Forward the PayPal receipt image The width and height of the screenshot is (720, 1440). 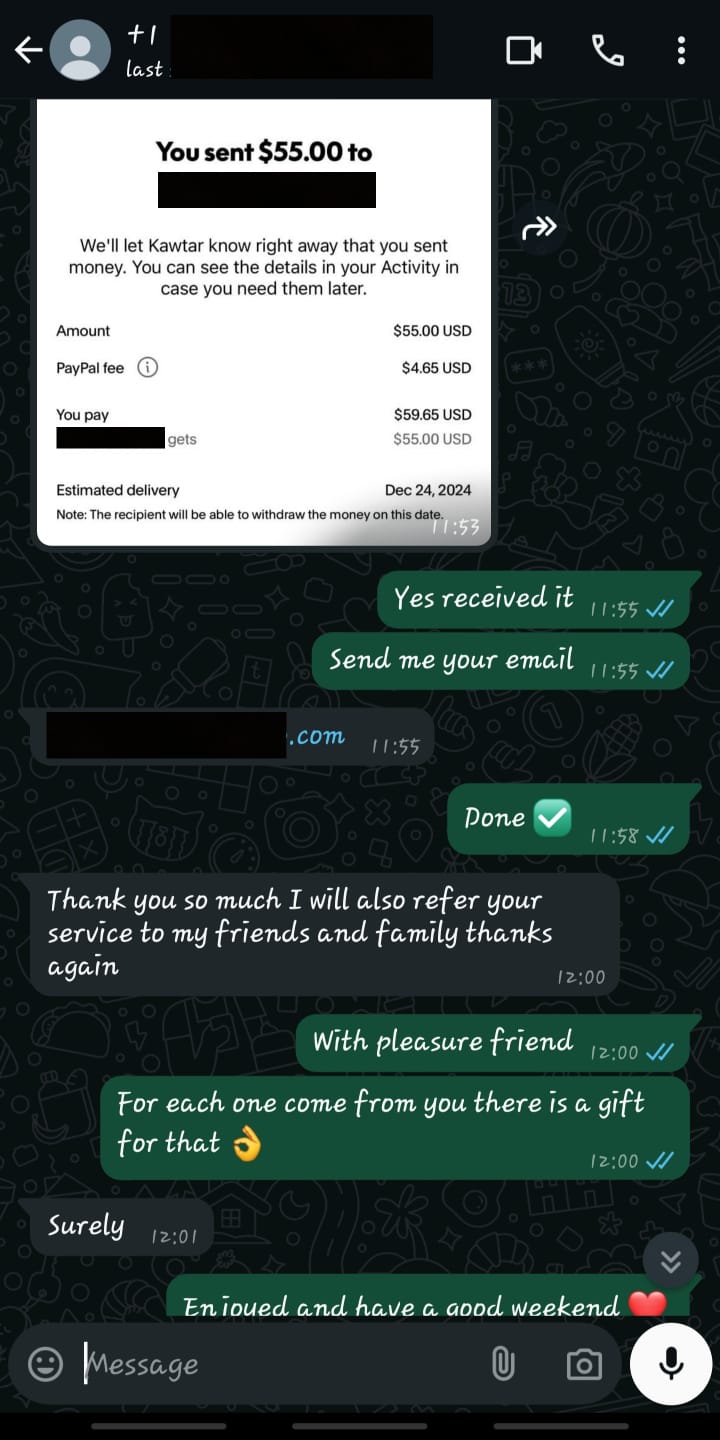[540, 229]
